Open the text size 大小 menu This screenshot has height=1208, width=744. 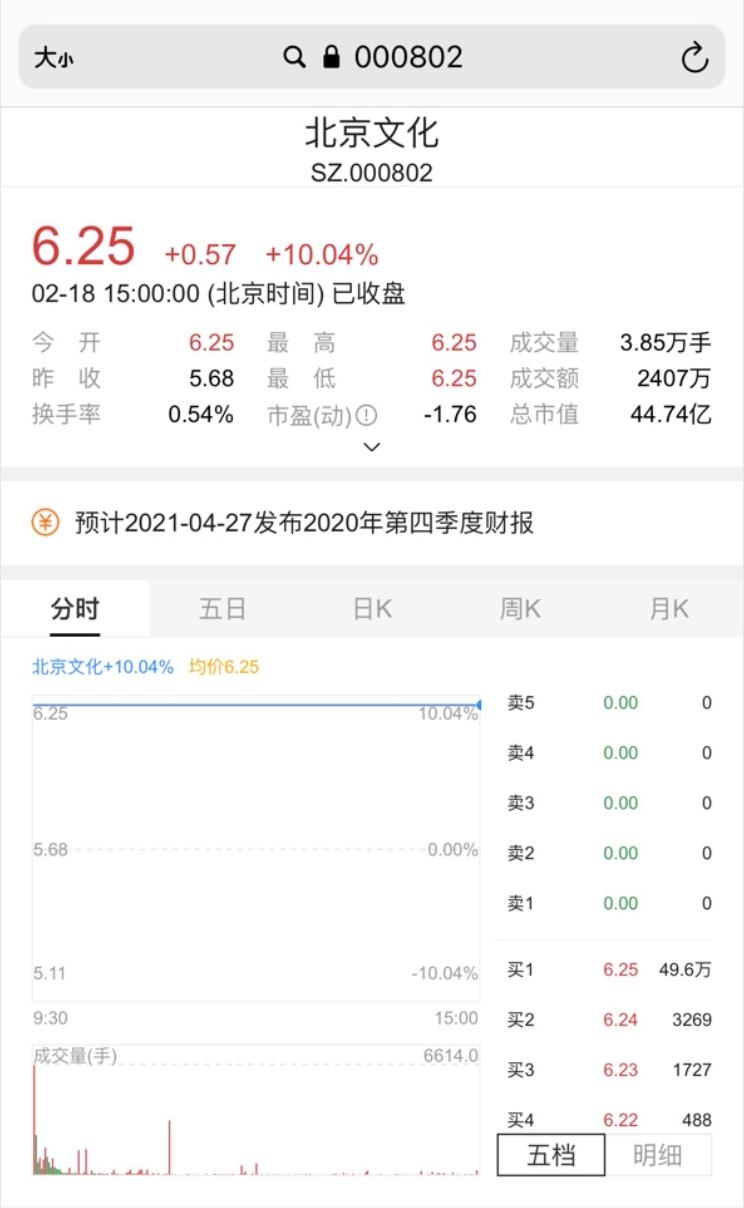point(54,58)
